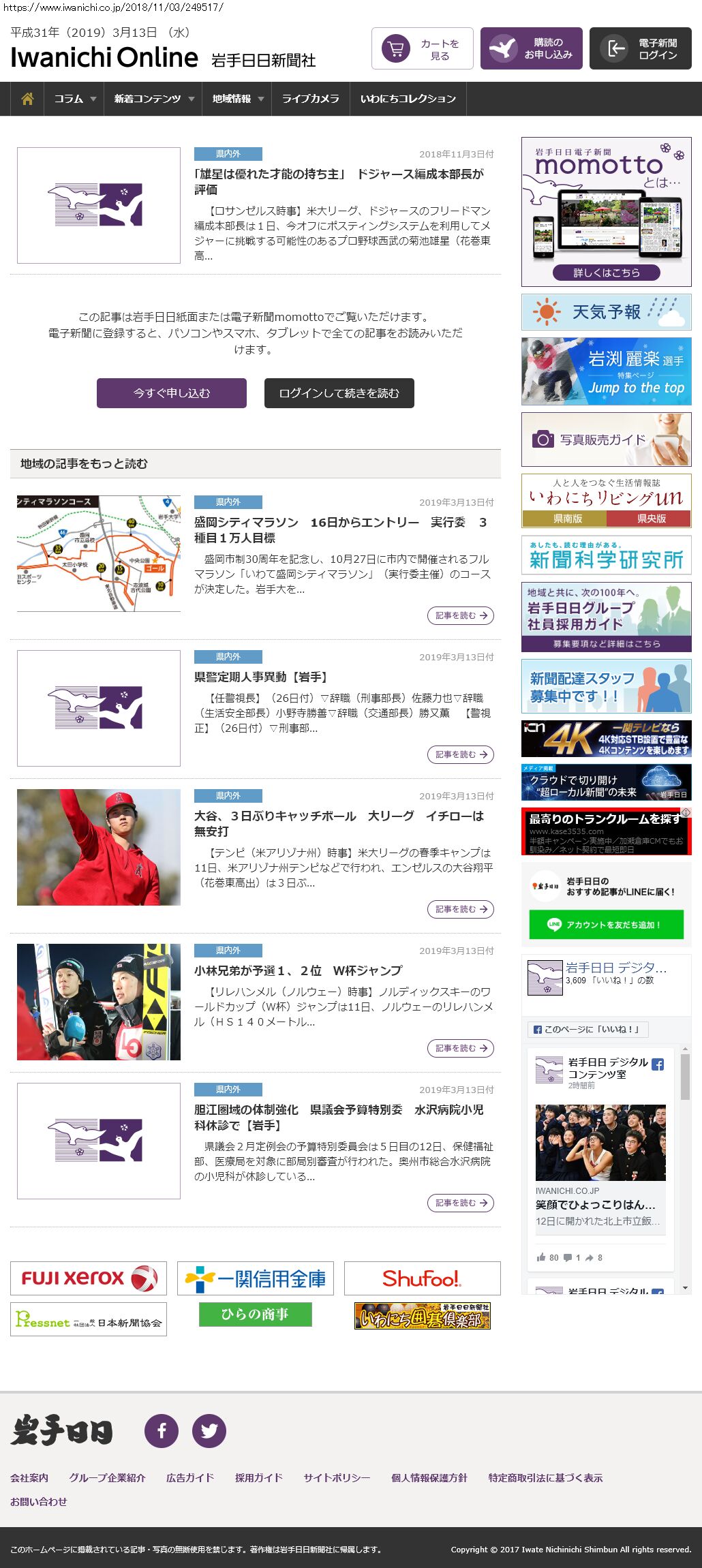Image resolution: width=702 pixels, height=1568 pixels.
Task: Add LINE friend via アカウントを友だち追加
Action: (x=606, y=925)
